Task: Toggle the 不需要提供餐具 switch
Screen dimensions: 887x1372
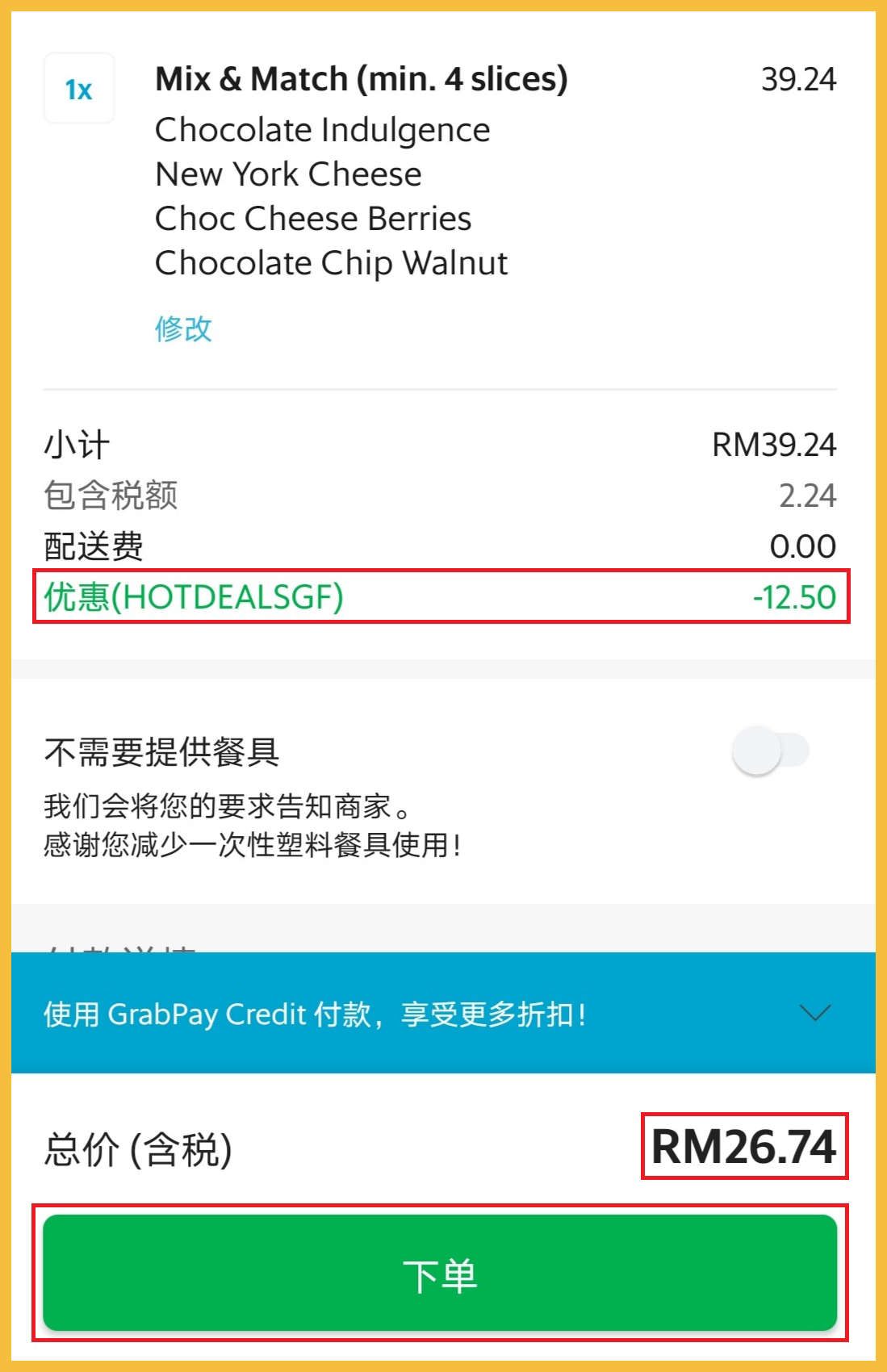Action: coord(770,751)
